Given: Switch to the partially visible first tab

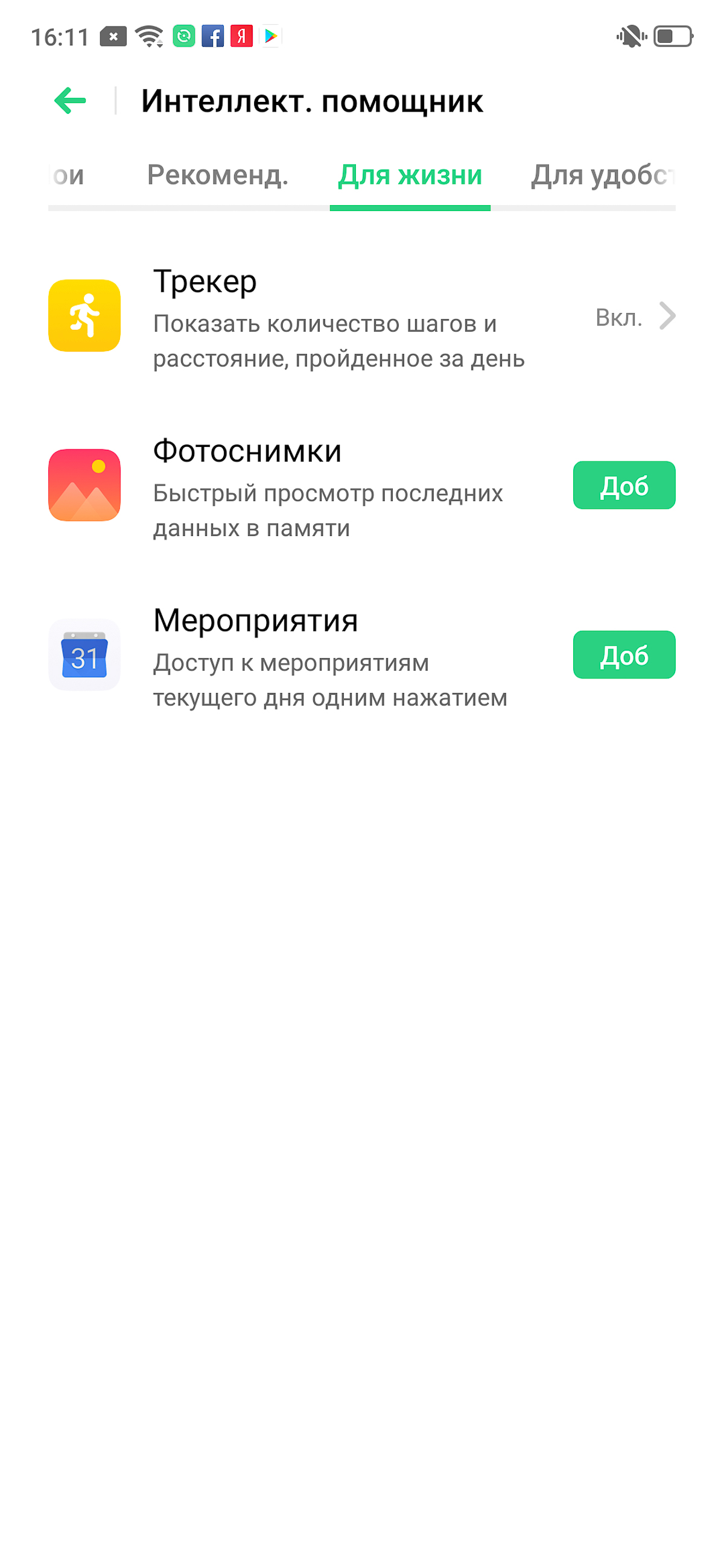Looking at the screenshot, I should [67, 175].
